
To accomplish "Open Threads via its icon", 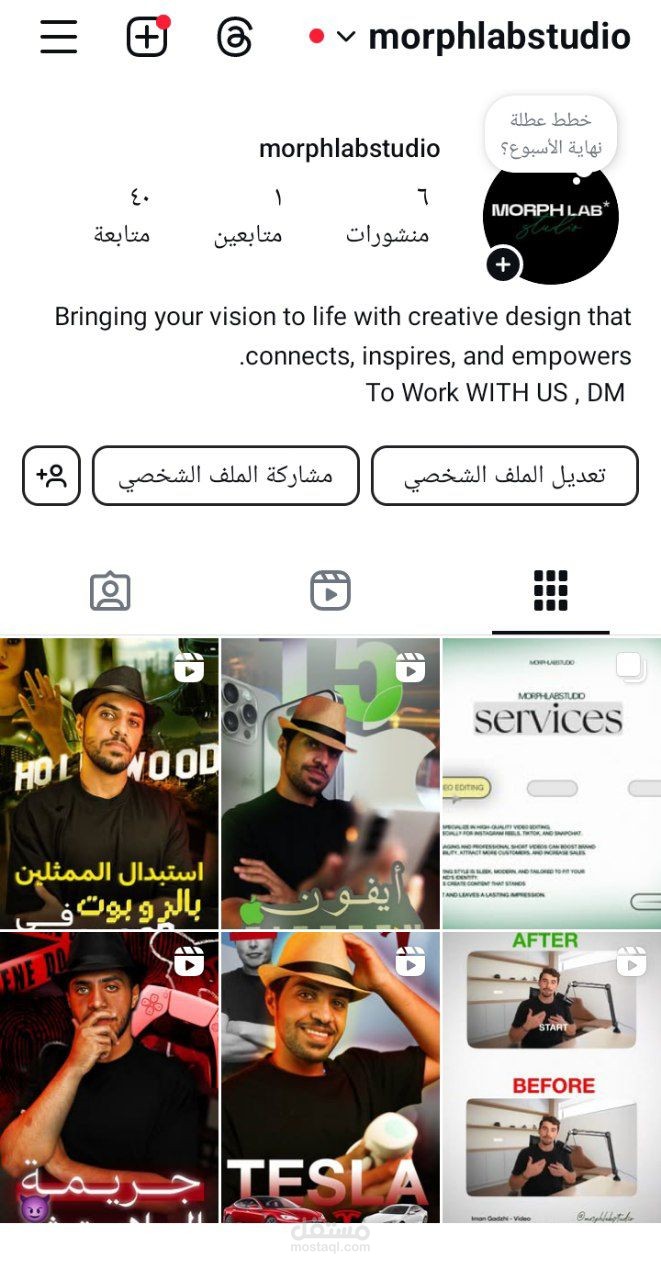I will coord(235,37).
